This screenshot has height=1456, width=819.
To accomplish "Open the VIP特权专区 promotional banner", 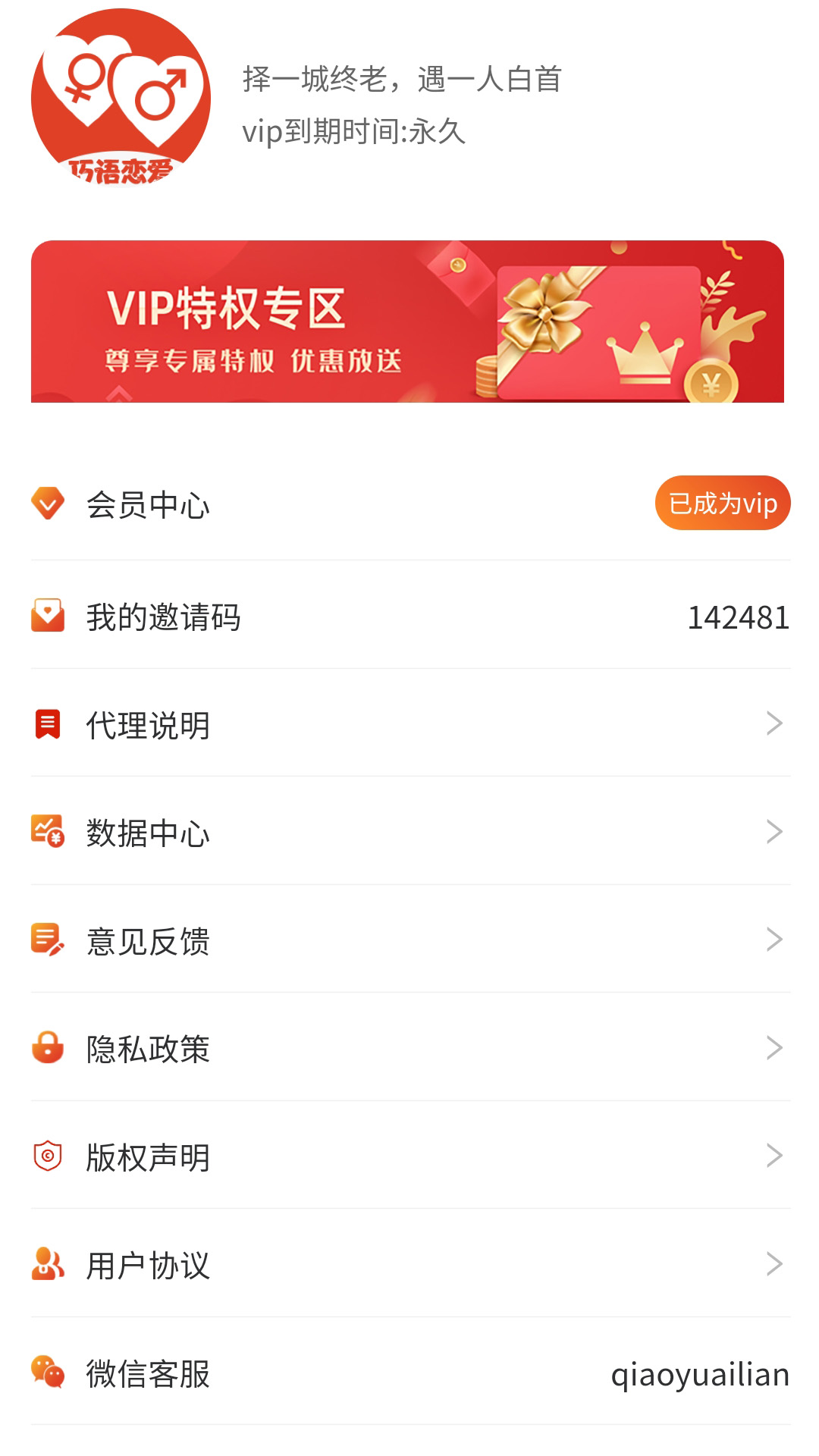I will point(409,322).
